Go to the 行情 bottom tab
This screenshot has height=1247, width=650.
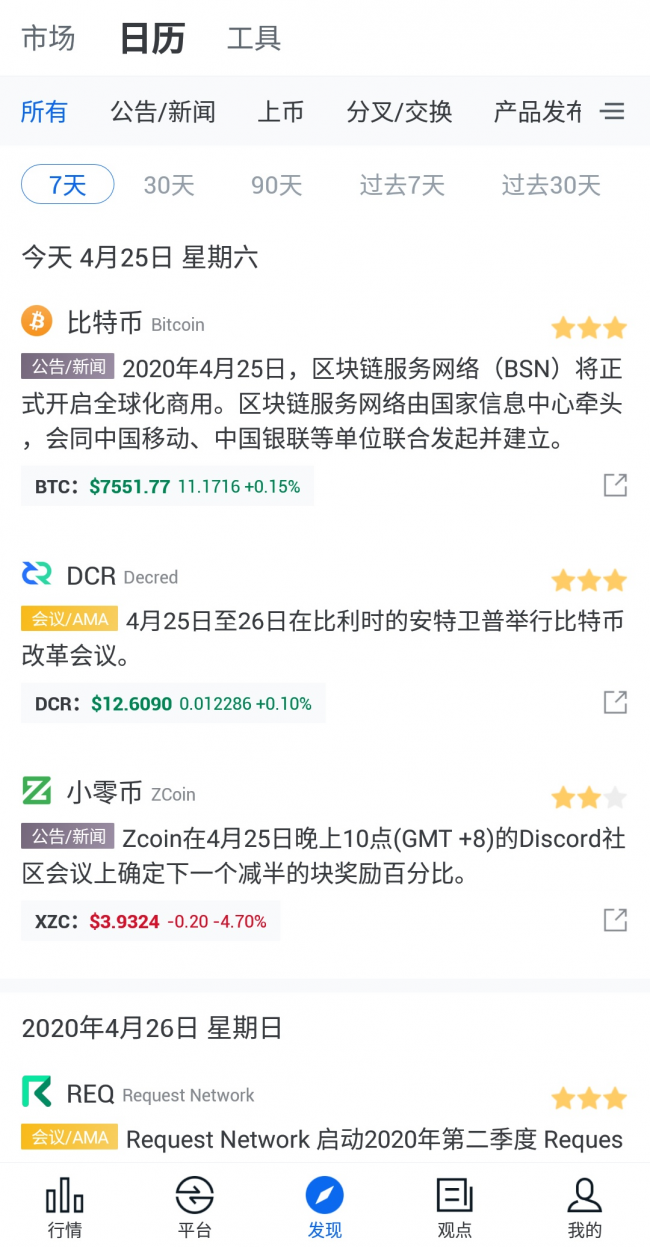click(65, 1207)
